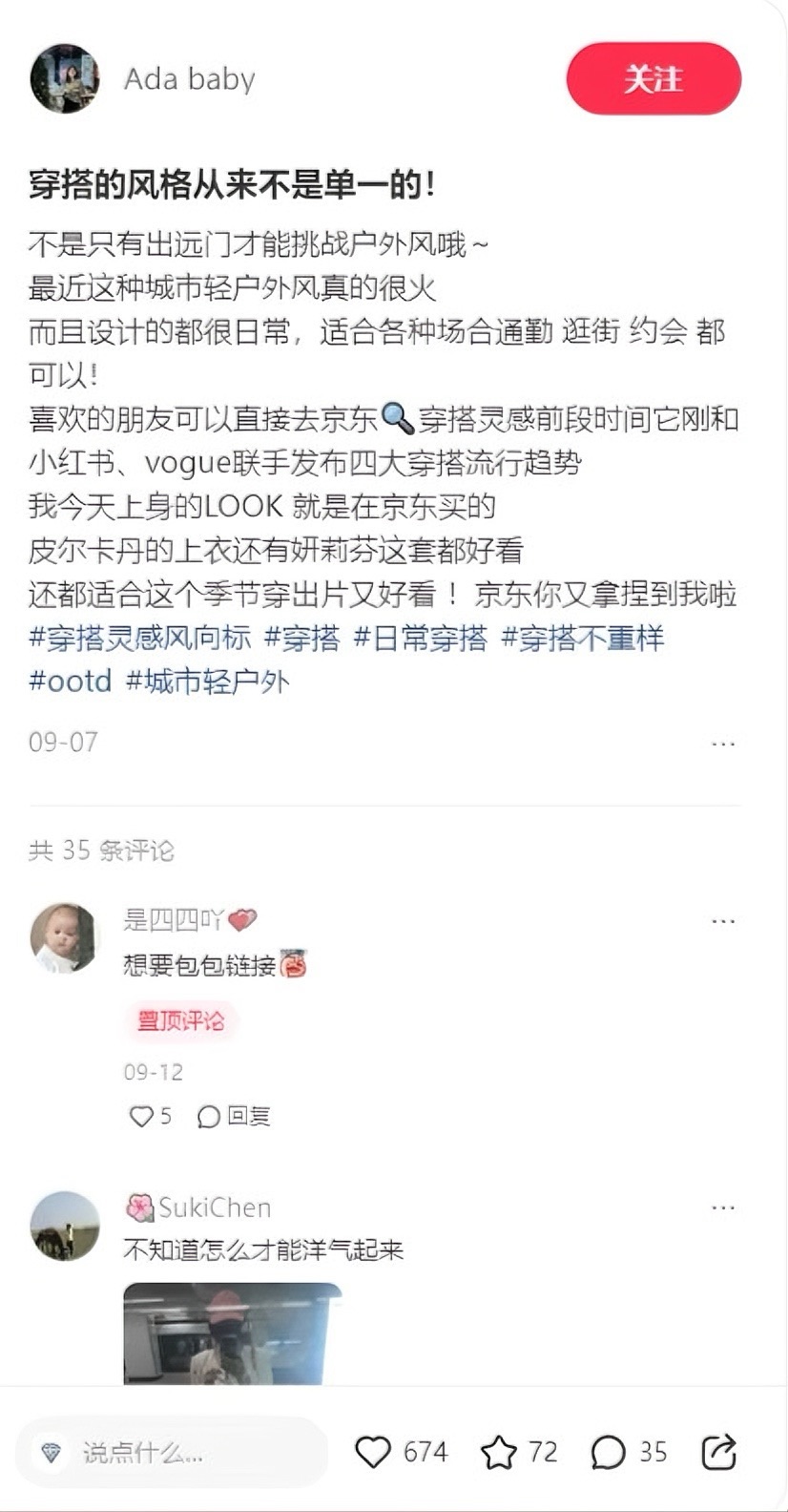Open options for 是四四吖's comment
This screenshot has height=1512, width=788.
click(722, 921)
